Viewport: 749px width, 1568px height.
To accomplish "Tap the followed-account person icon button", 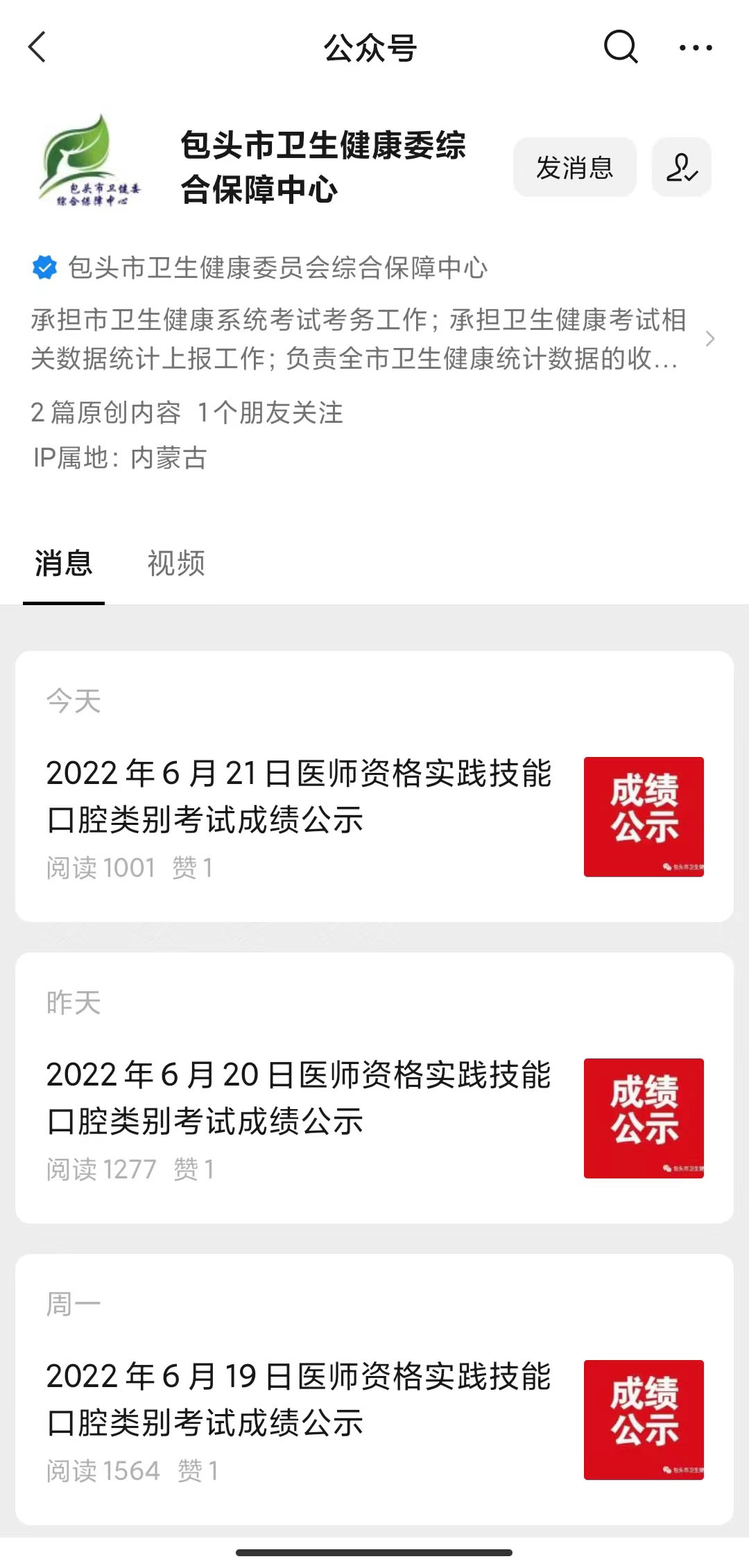I will [x=681, y=167].
